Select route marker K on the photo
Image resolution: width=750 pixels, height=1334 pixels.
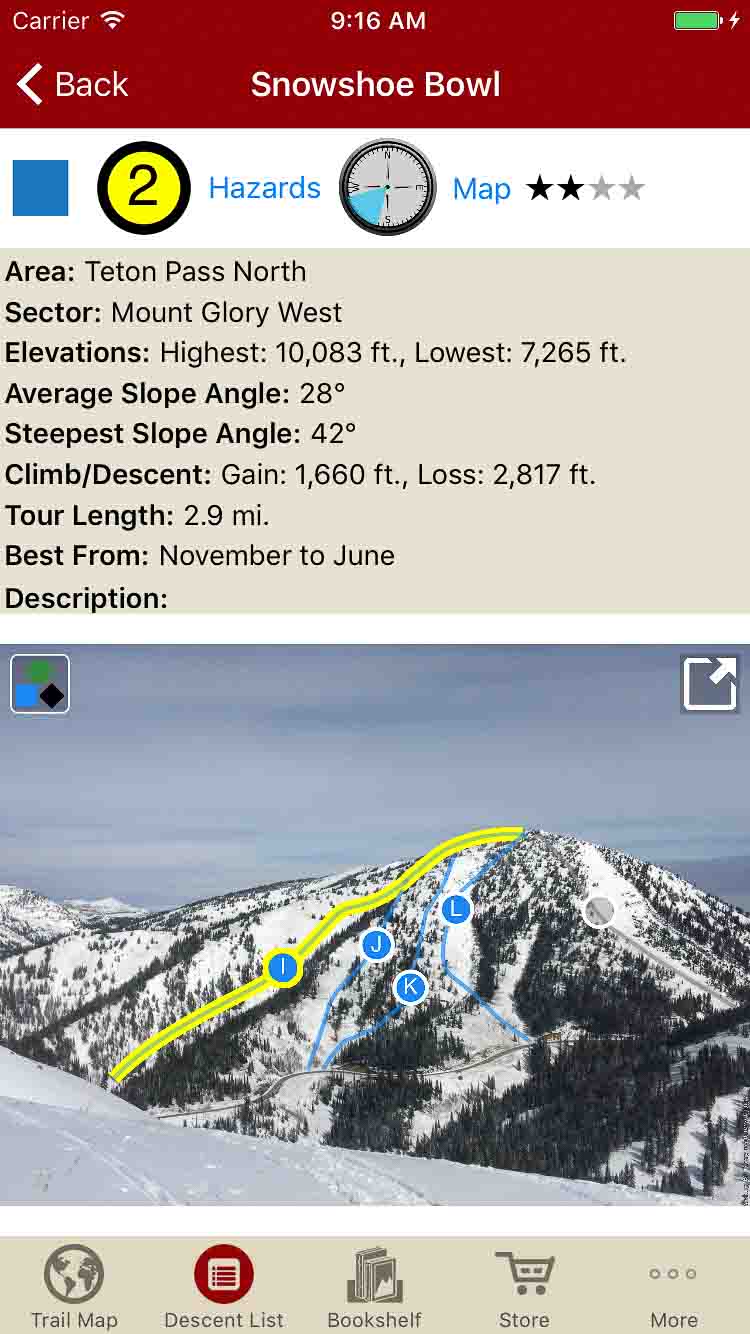point(410,987)
